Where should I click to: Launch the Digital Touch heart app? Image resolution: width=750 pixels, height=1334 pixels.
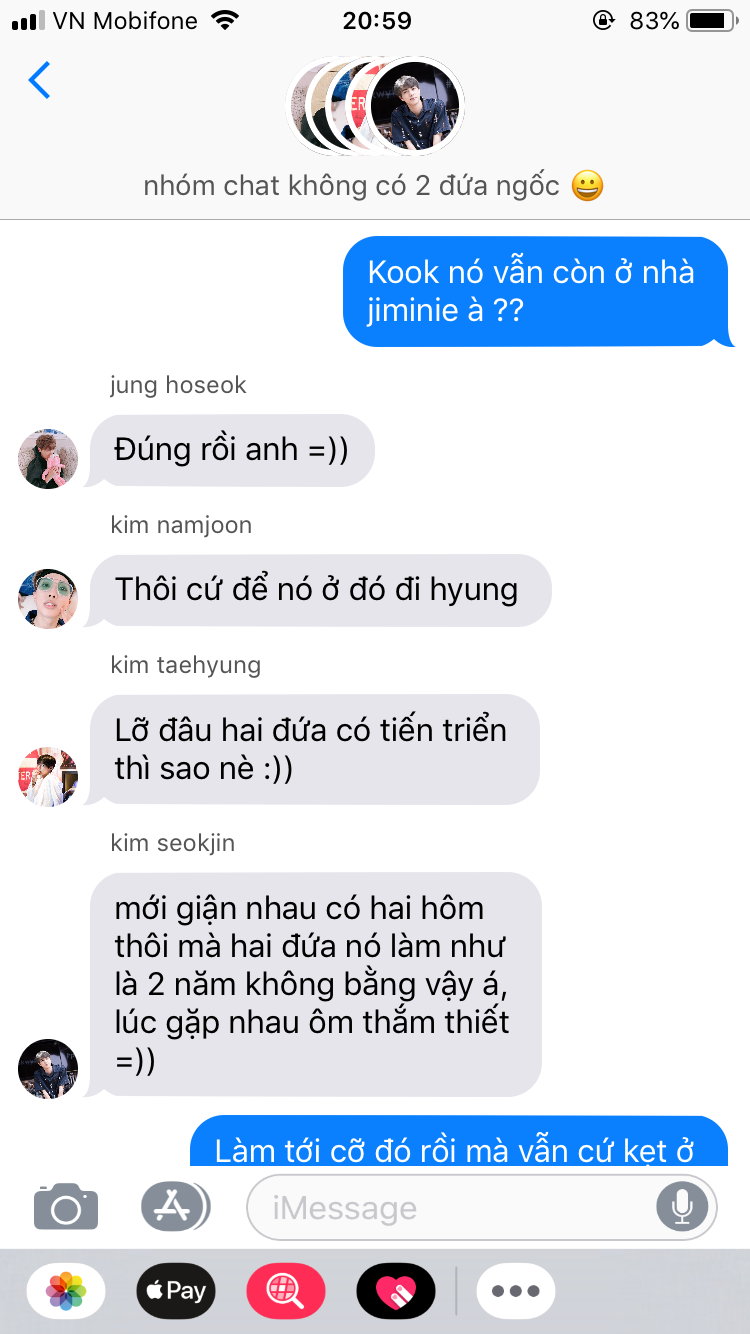(396, 1291)
